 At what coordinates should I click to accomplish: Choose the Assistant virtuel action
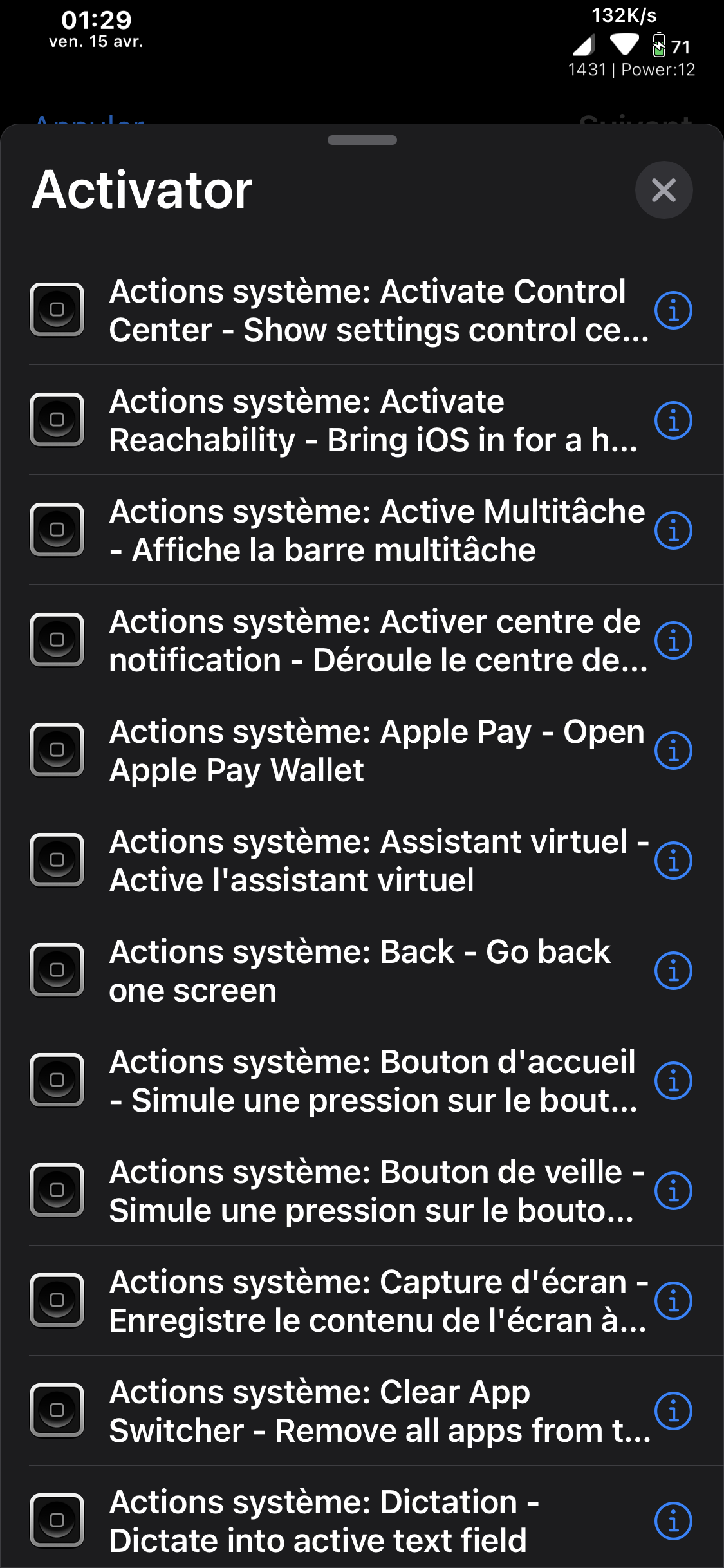point(362,861)
